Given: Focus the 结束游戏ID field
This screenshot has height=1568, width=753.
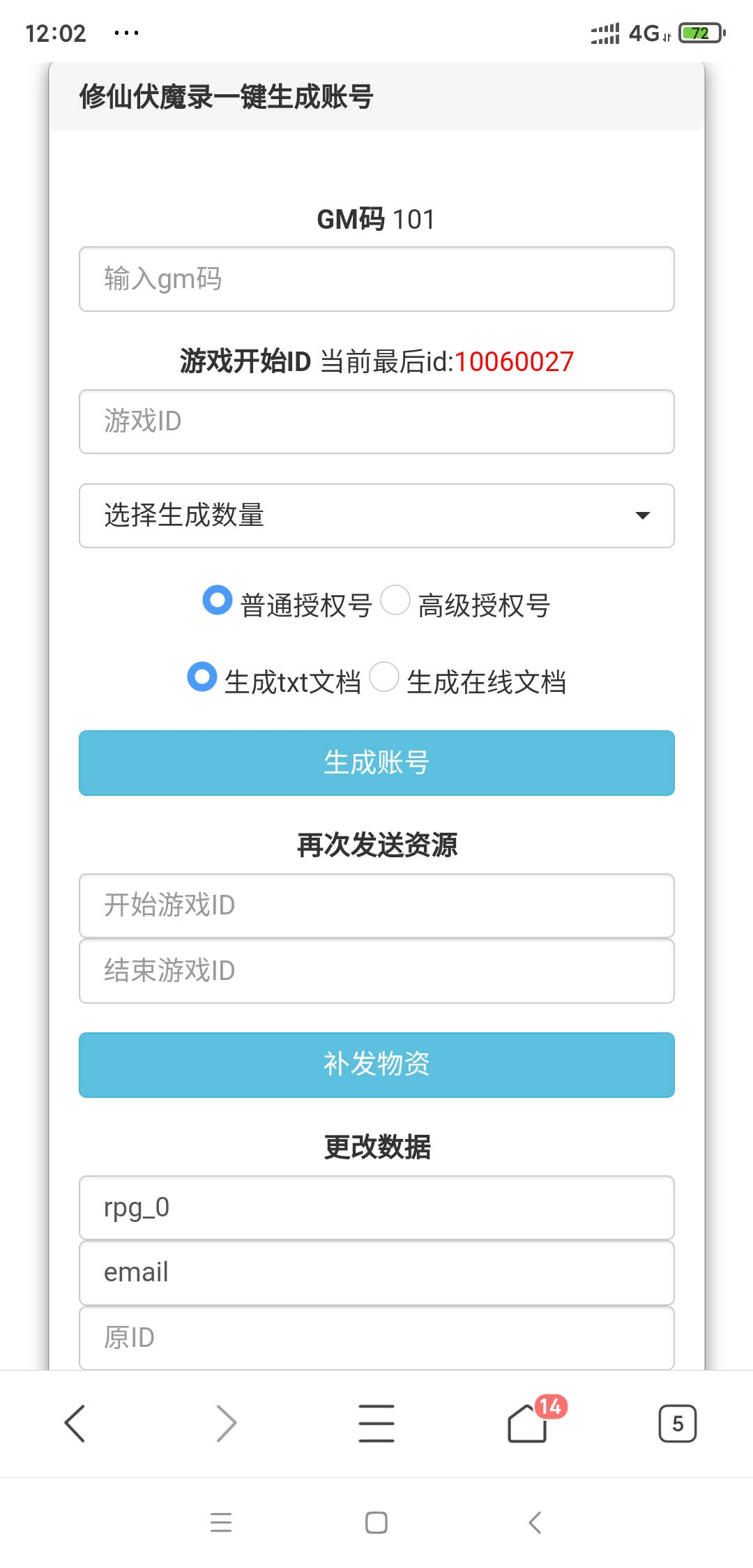Looking at the screenshot, I should pyautogui.click(x=376, y=971).
